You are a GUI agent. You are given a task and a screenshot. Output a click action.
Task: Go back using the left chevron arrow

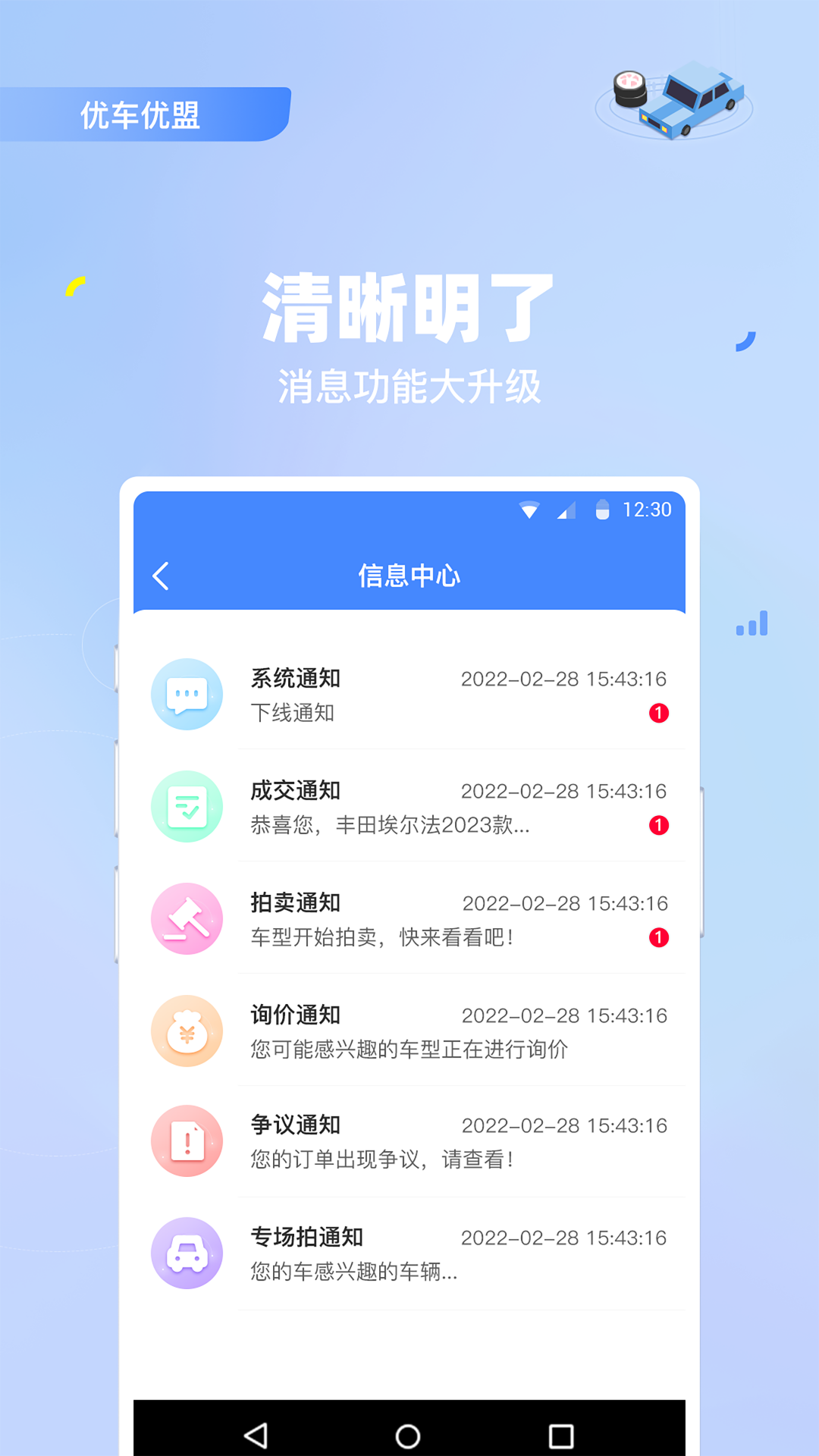pyautogui.click(x=161, y=576)
